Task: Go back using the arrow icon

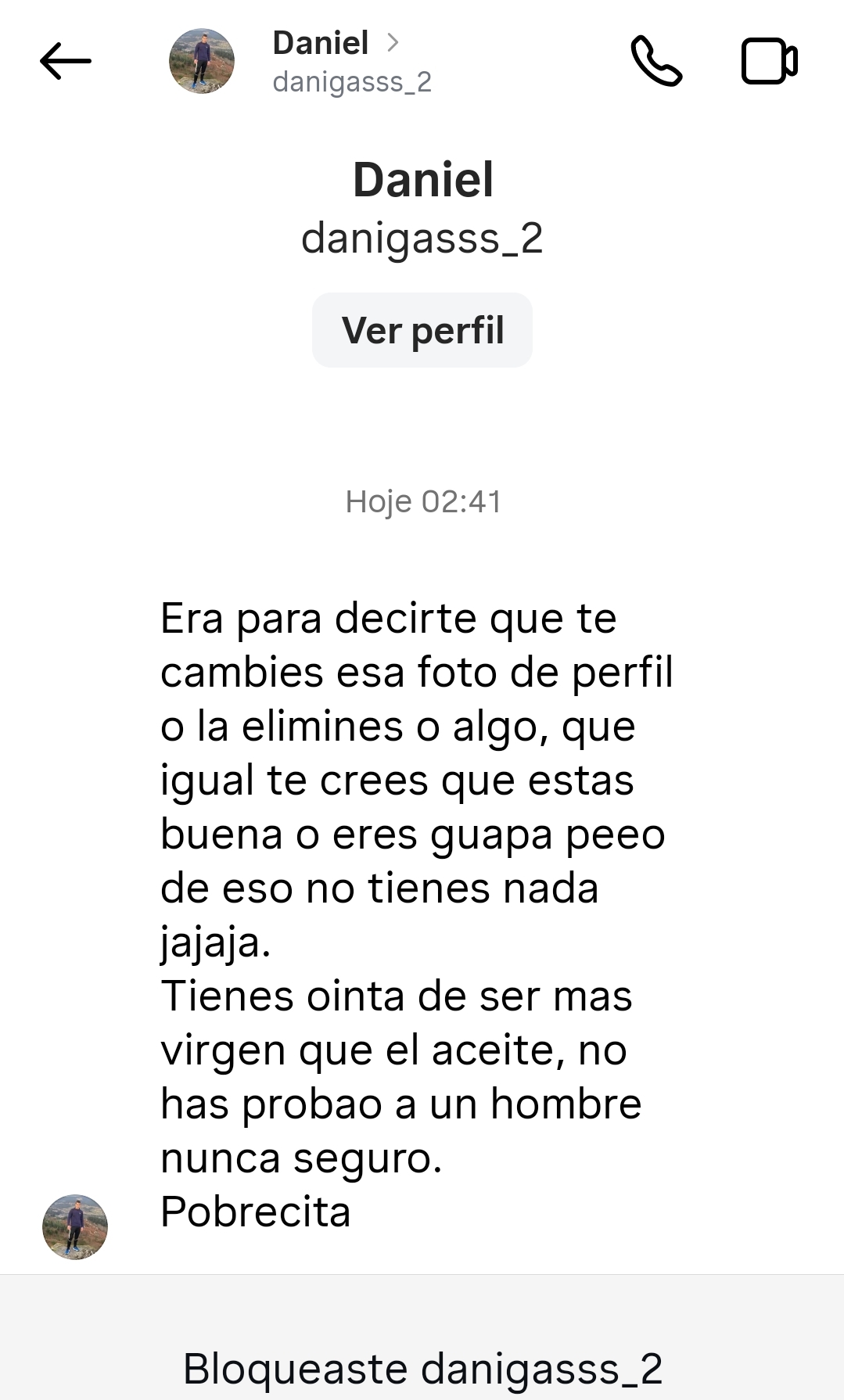Action: [x=66, y=61]
